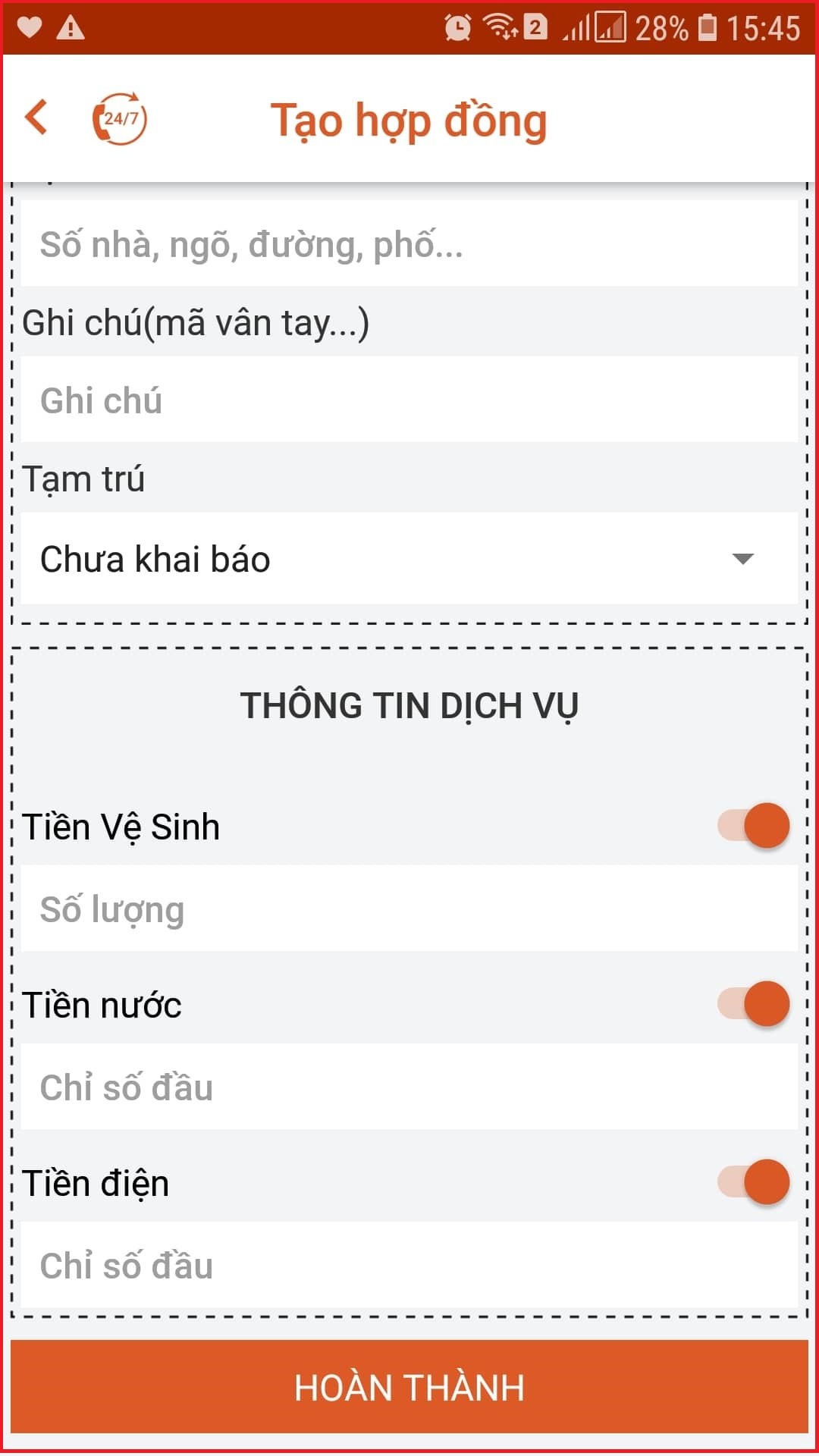Focus the Số nhà, ngõ, đường address field
Viewport: 819px width, 1456px height.
click(x=409, y=244)
